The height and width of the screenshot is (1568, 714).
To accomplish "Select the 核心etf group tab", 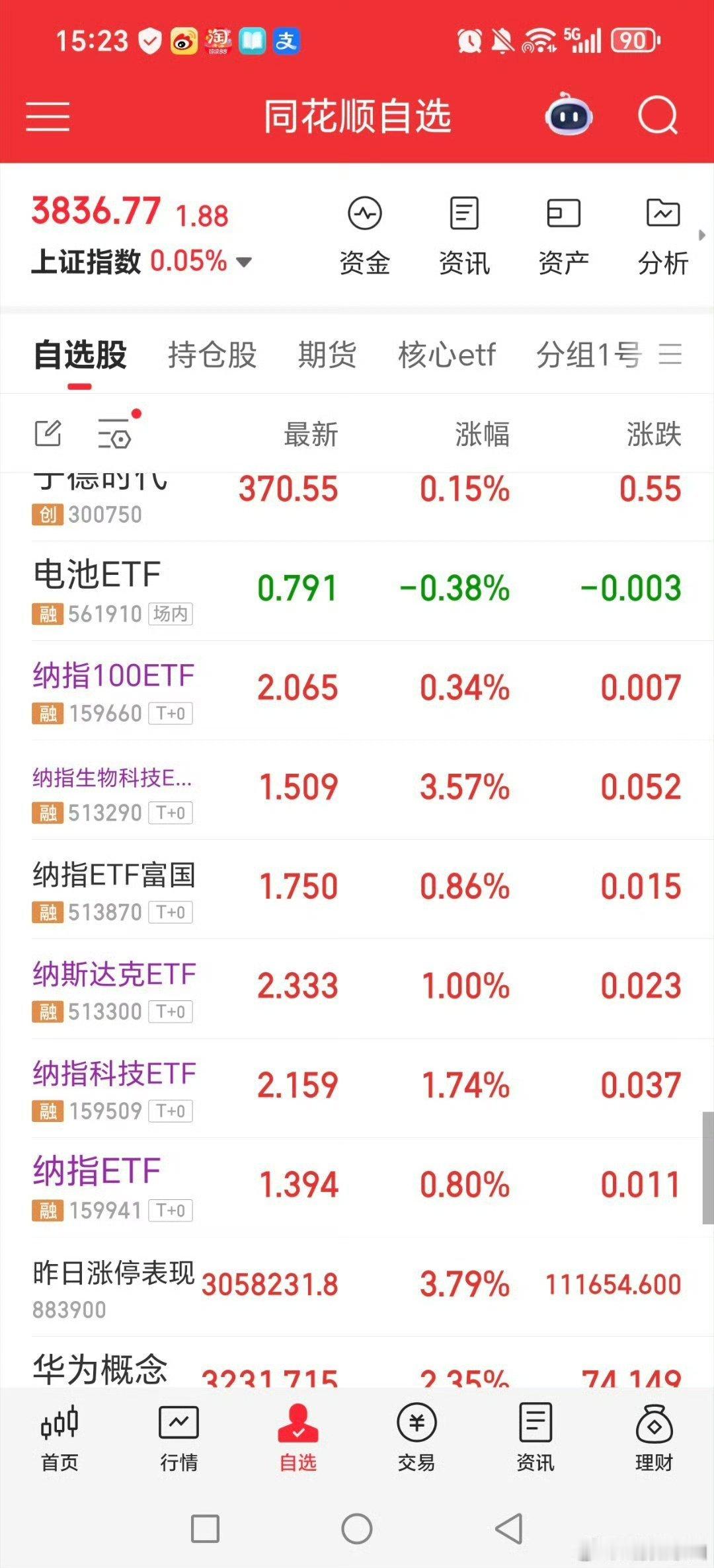I will [447, 355].
